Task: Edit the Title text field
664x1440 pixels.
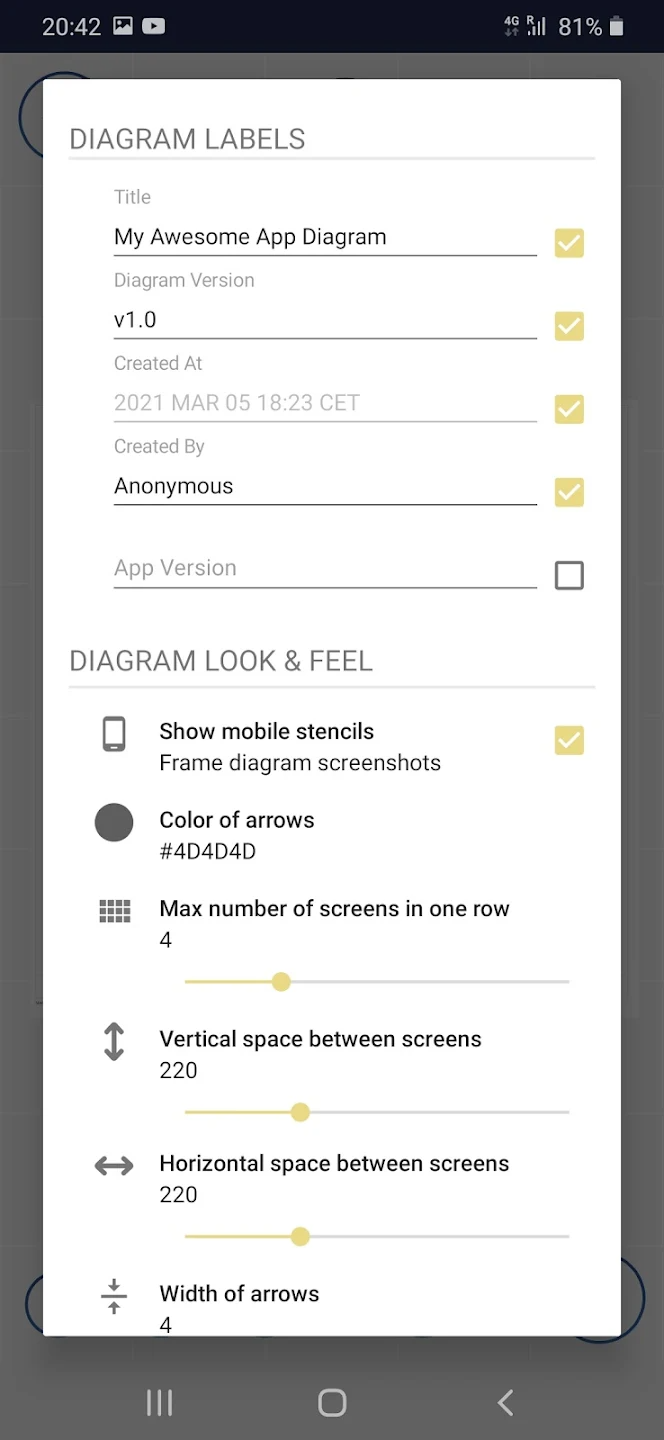Action: 325,237
